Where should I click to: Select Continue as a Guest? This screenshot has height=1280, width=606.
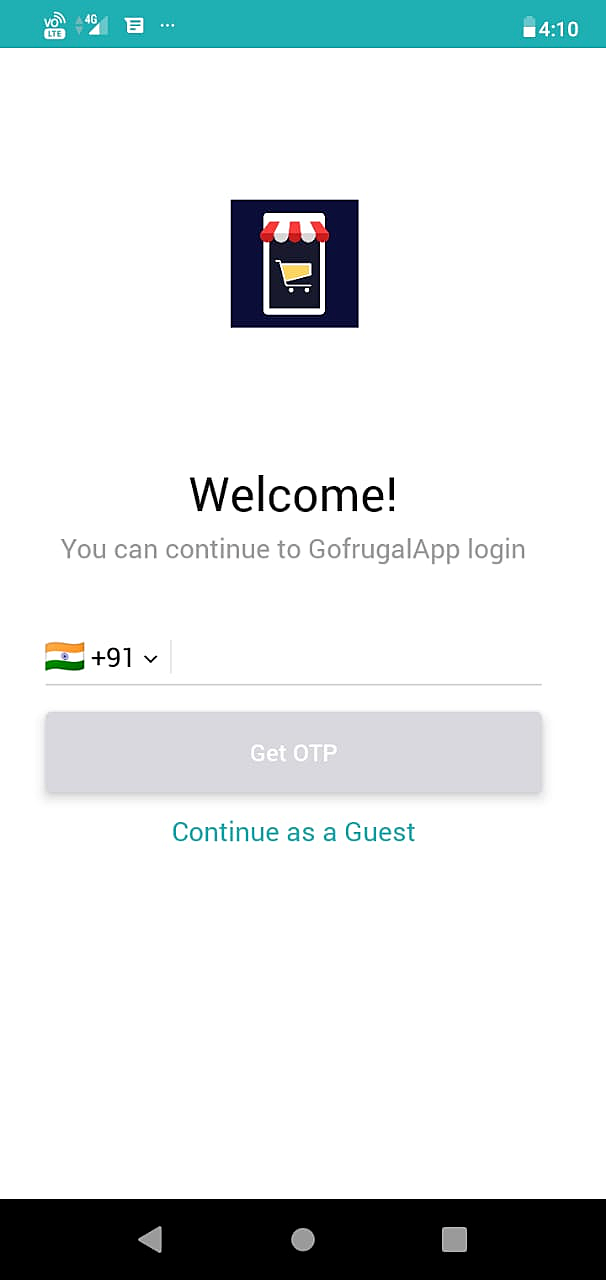[x=293, y=832]
